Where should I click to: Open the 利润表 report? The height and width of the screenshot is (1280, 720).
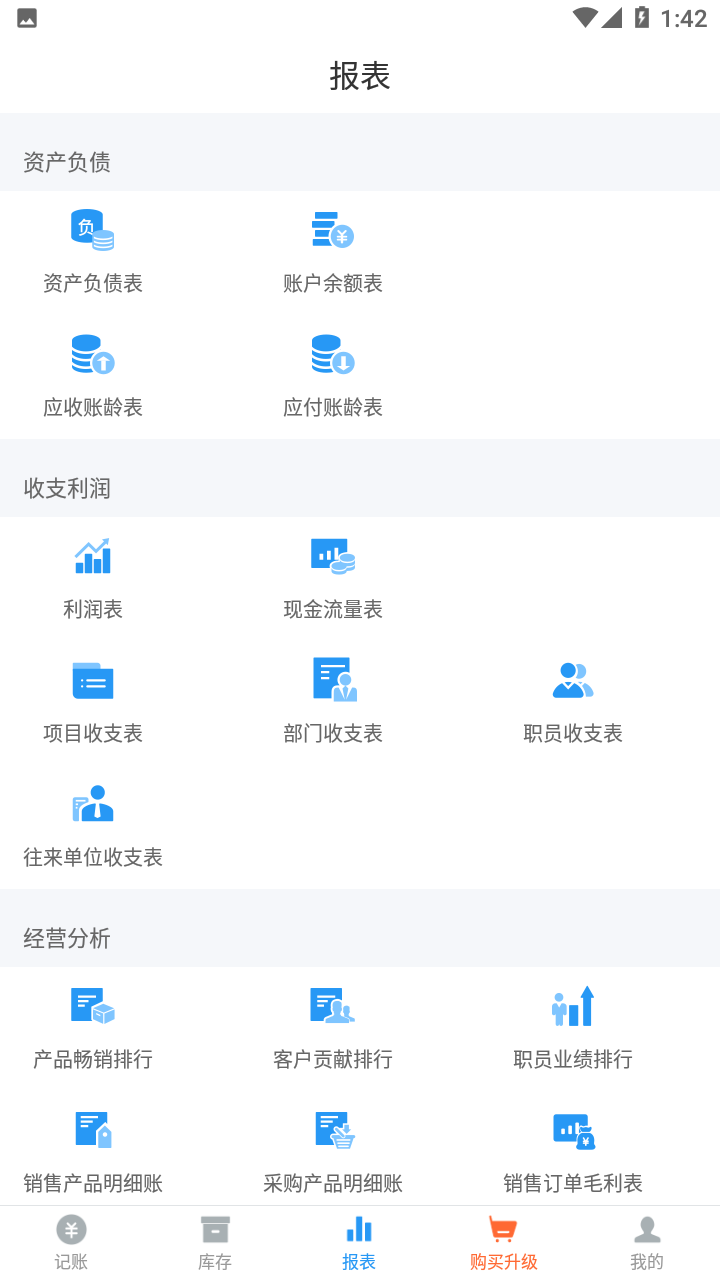coord(93,576)
